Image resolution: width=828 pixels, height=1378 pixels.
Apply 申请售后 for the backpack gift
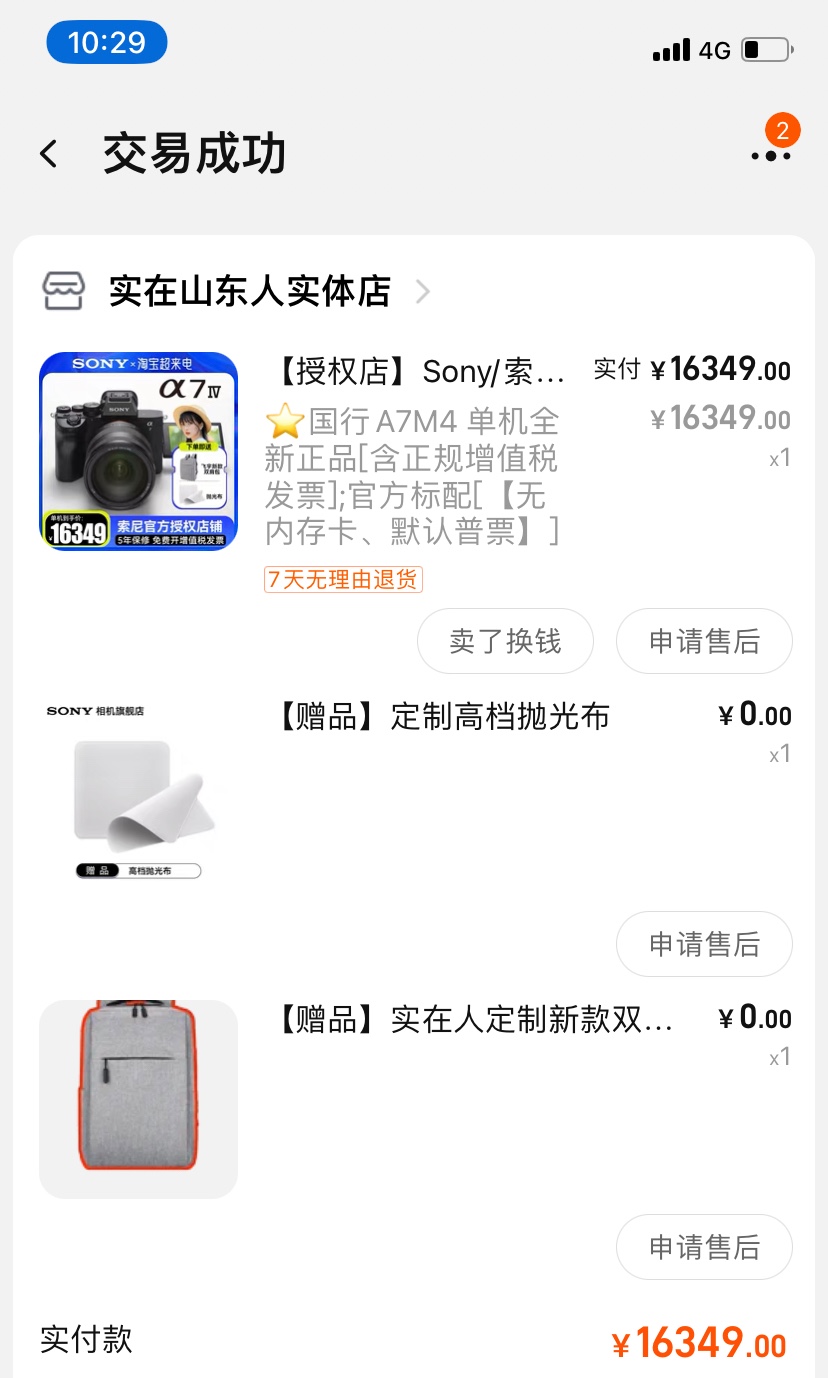[704, 1247]
